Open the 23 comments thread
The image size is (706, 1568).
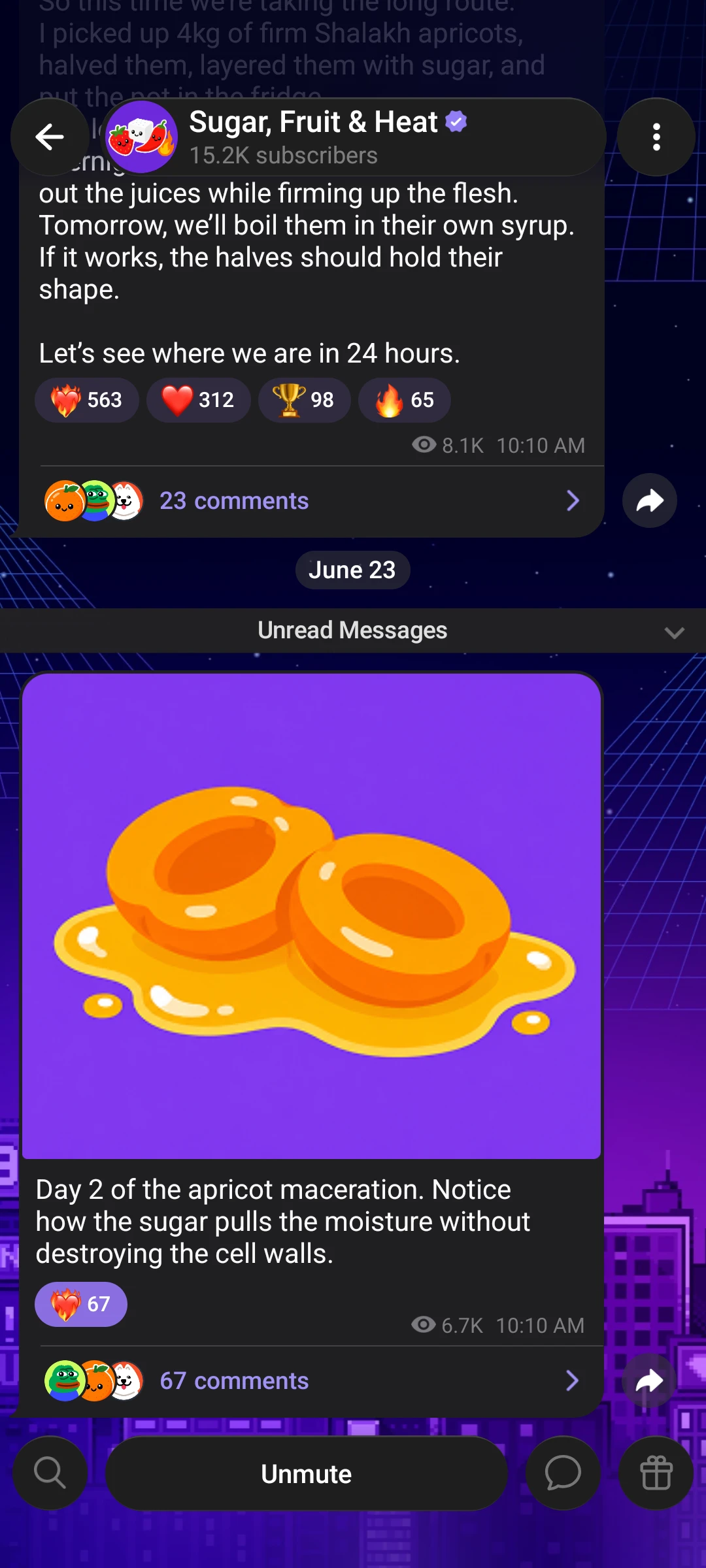point(312,501)
